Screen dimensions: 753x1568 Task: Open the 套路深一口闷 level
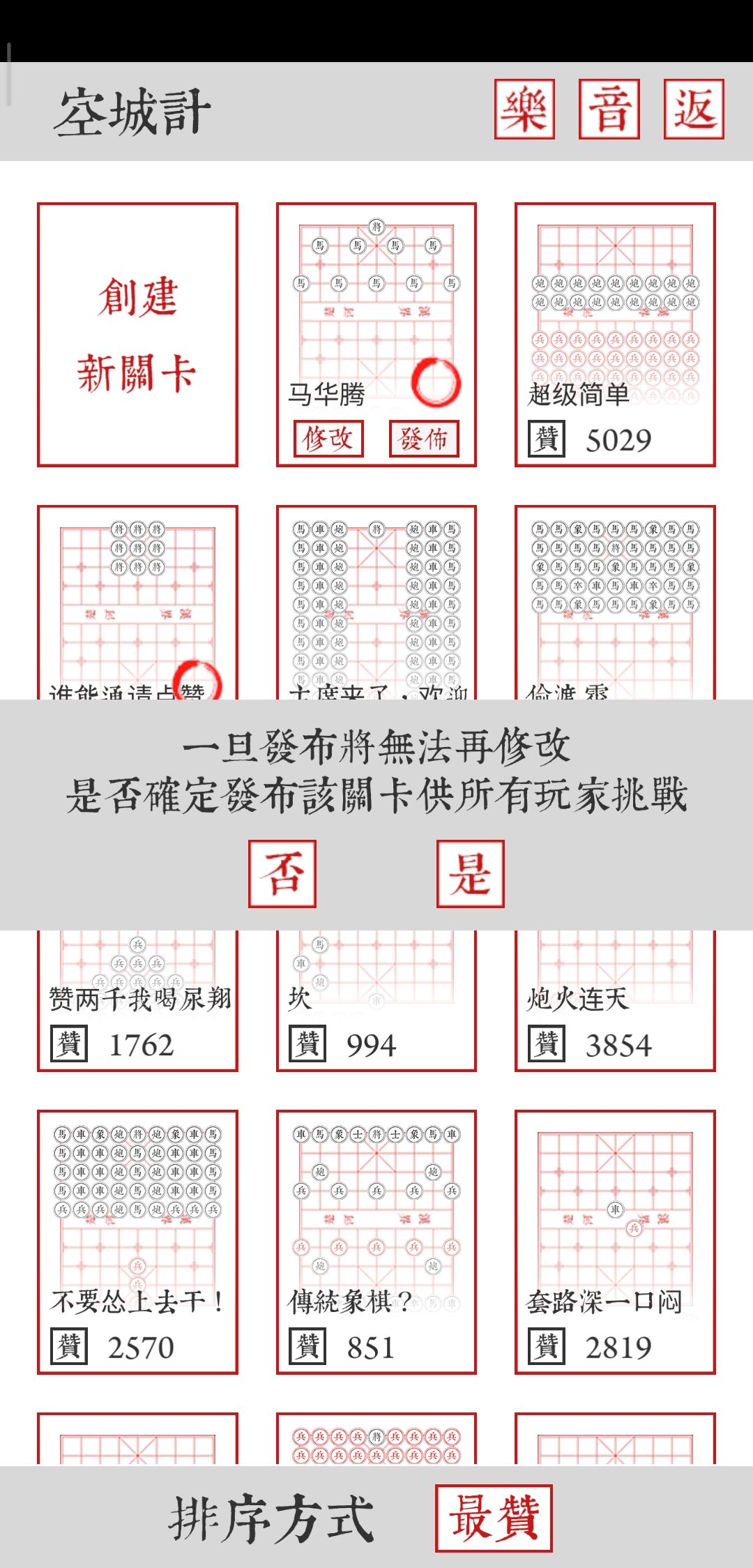(615, 1242)
